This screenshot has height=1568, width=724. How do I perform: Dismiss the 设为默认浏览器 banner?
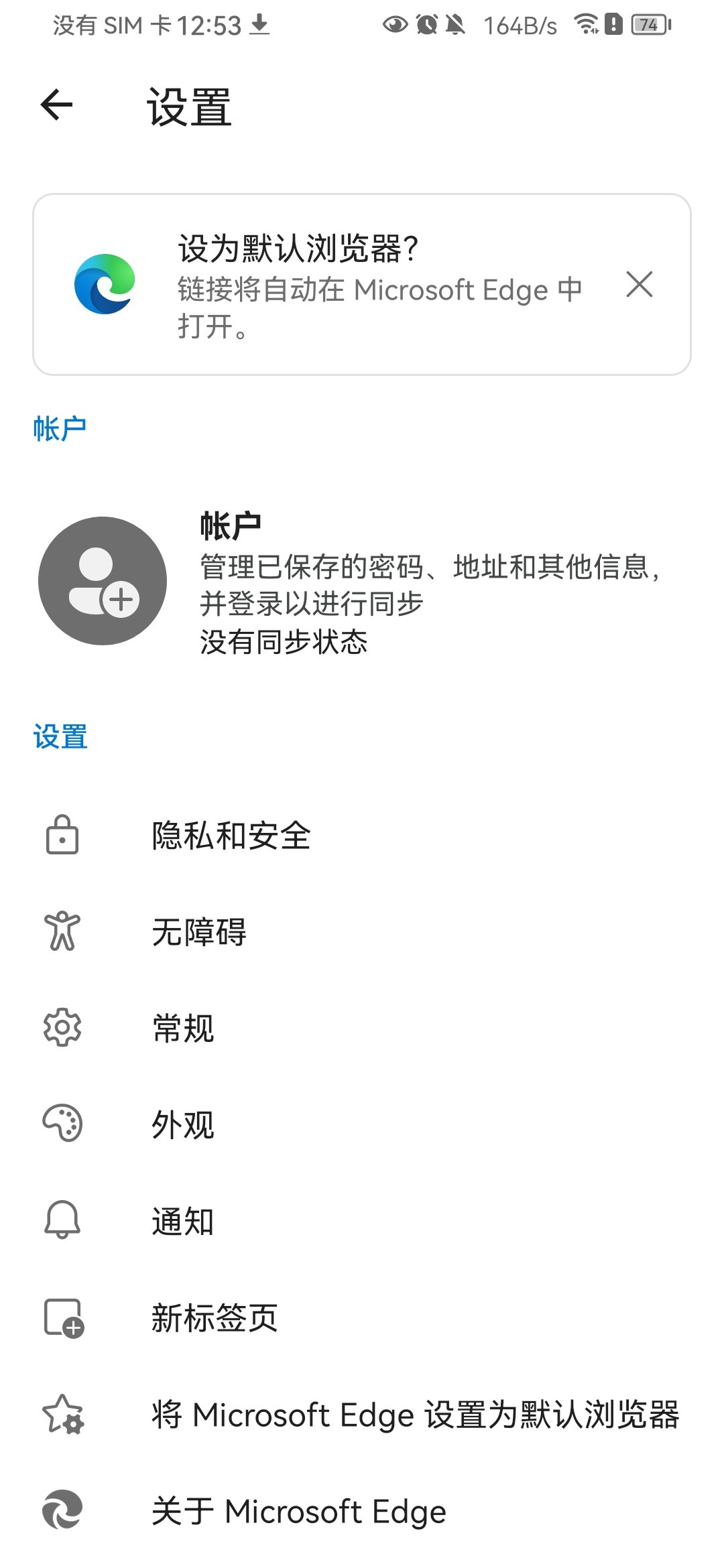pyautogui.click(x=640, y=285)
